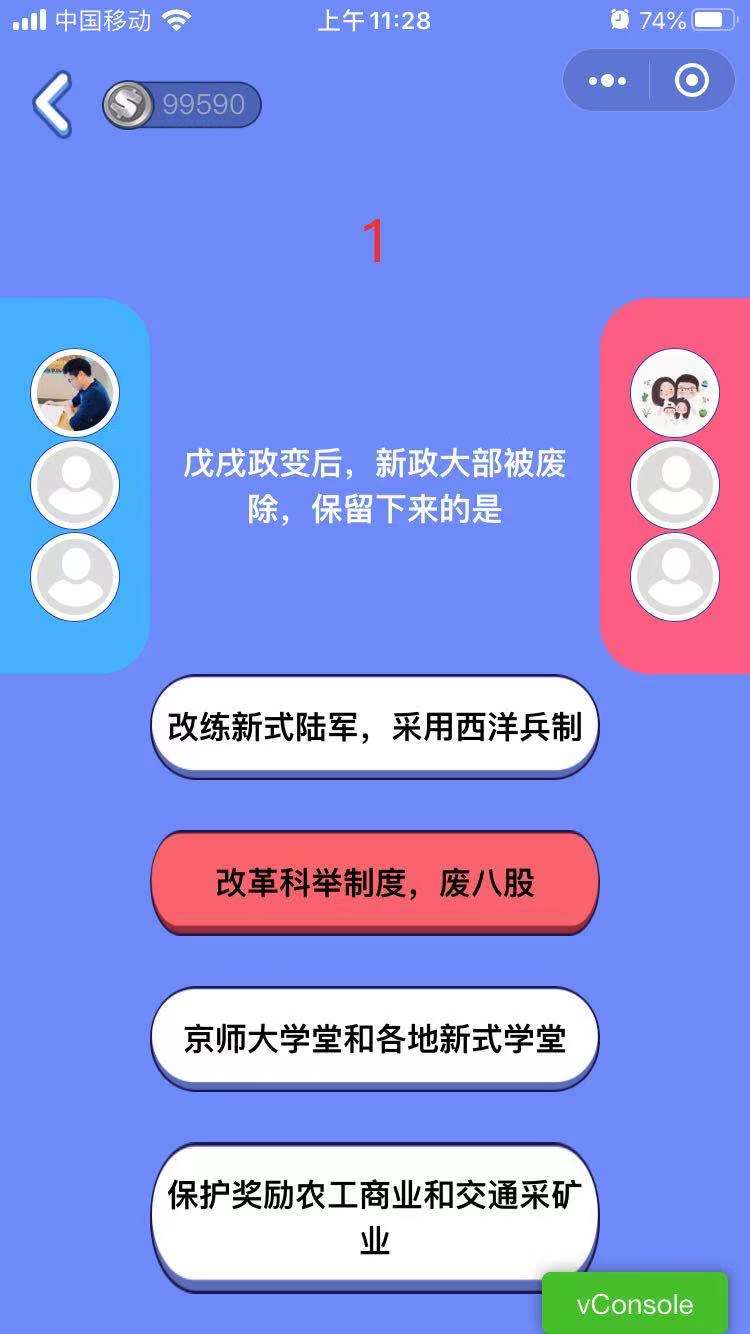Choose answer 改革科举制度，废八股
The image size is (750, 1334).
click(x=374, y=883)
